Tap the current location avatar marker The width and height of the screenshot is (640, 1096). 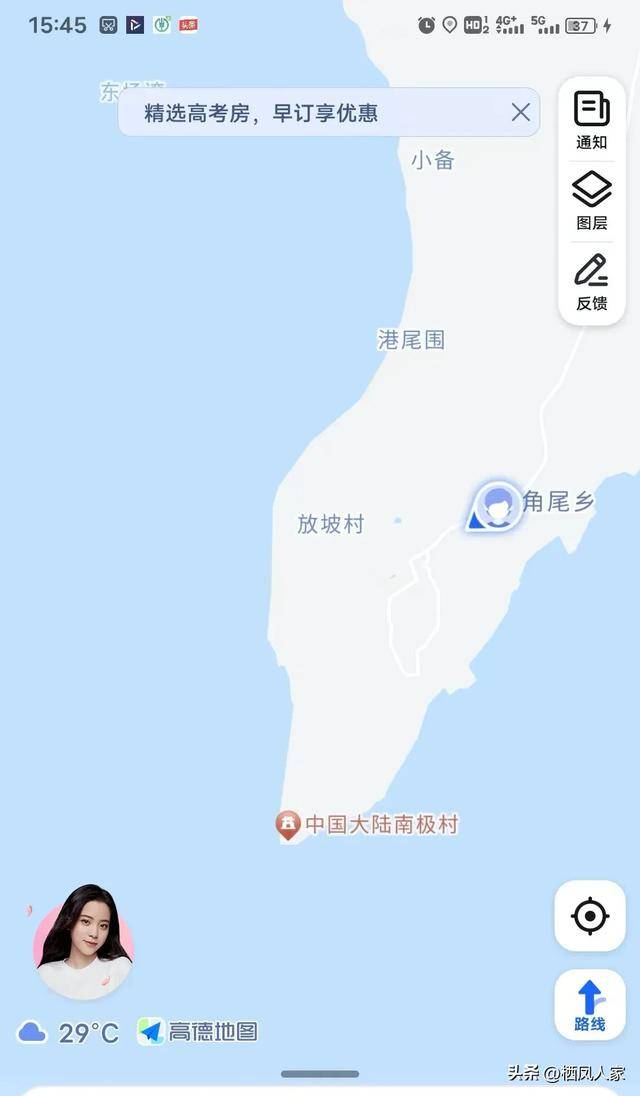pos(497,506)
